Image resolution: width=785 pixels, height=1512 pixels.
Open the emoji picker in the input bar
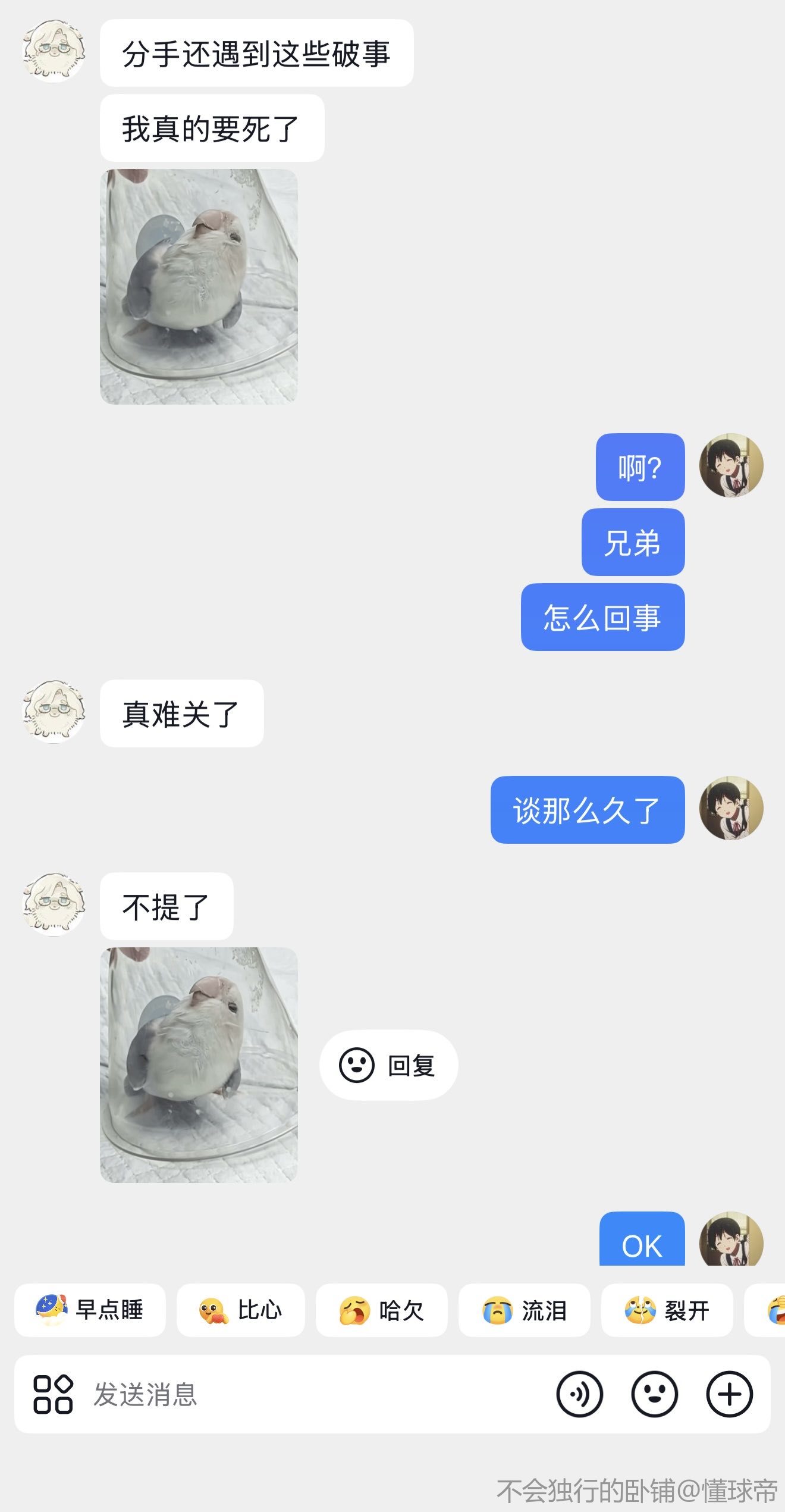tap(654, 1394)
